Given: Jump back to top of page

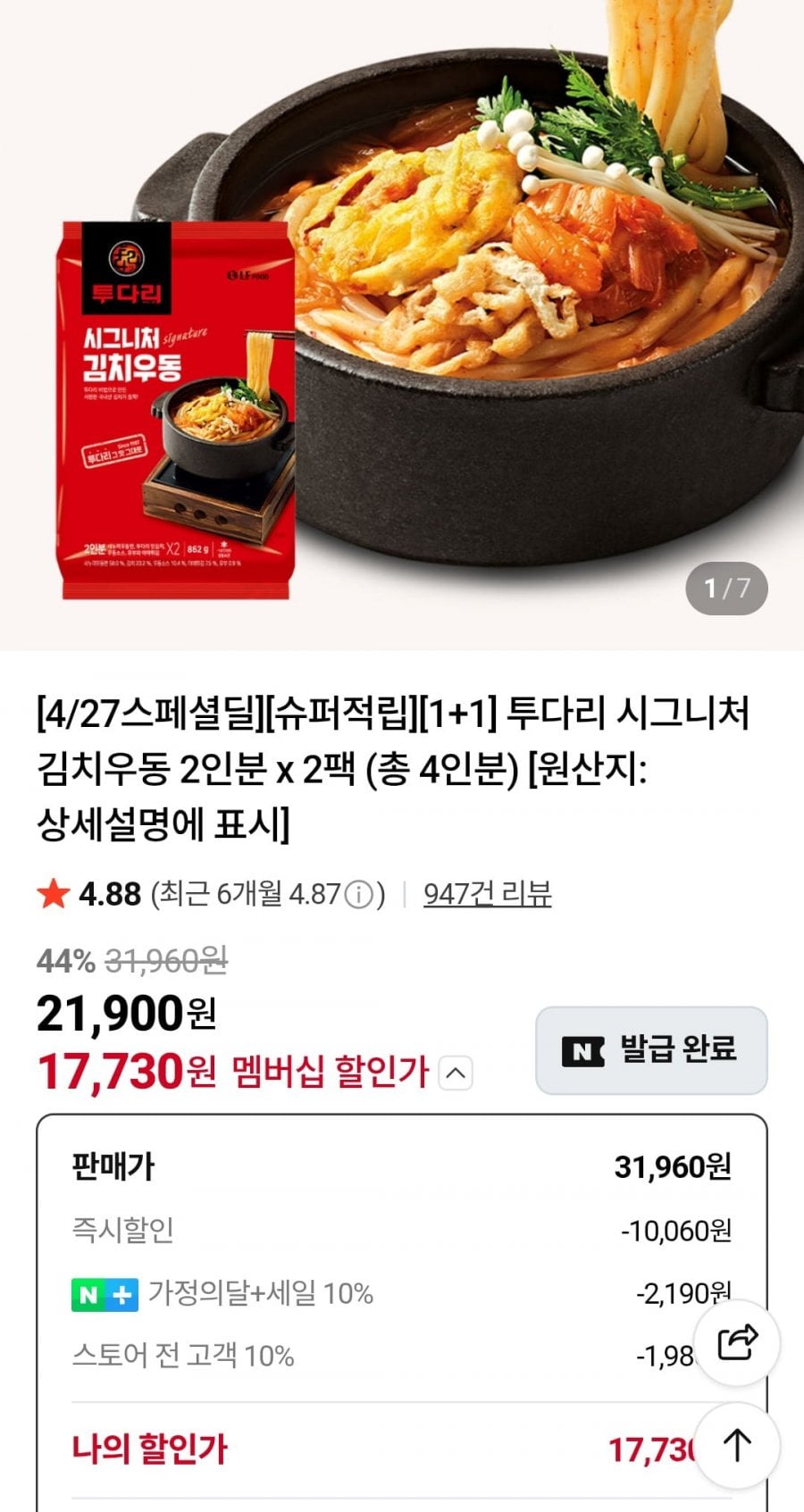Looking at the screenshot, I should (737, 1445).
